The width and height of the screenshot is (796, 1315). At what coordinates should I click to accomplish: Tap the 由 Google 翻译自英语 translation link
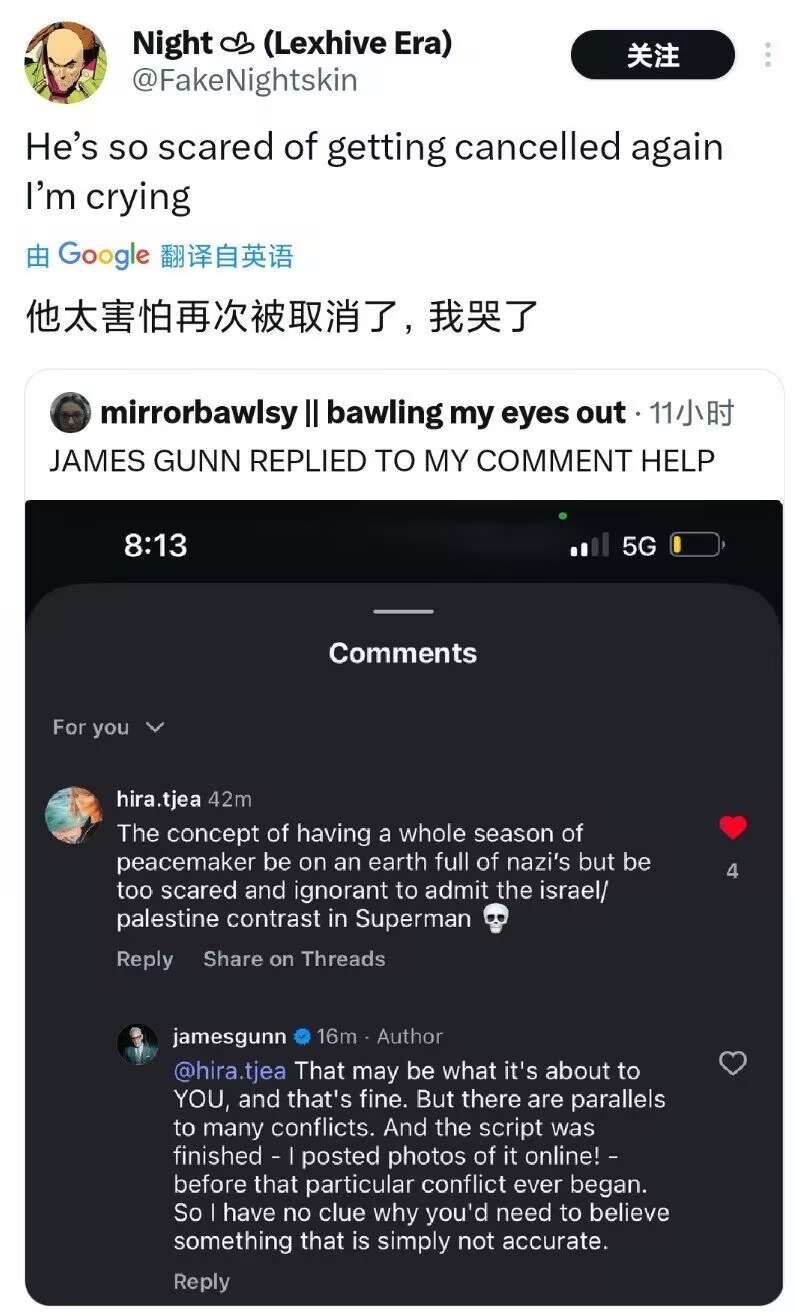tap(160, 256)
